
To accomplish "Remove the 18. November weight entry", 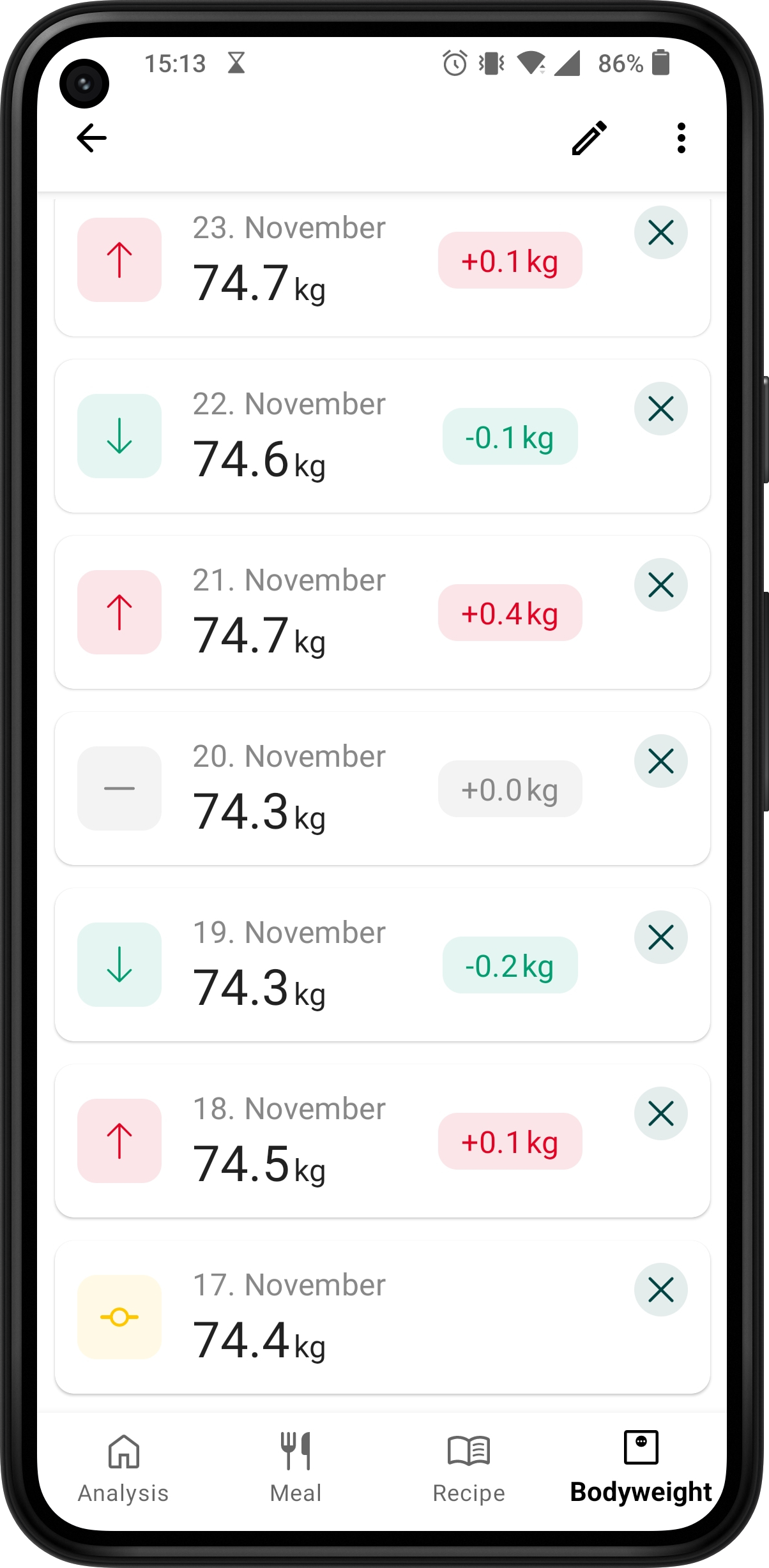I will (x=660, y=1113).
